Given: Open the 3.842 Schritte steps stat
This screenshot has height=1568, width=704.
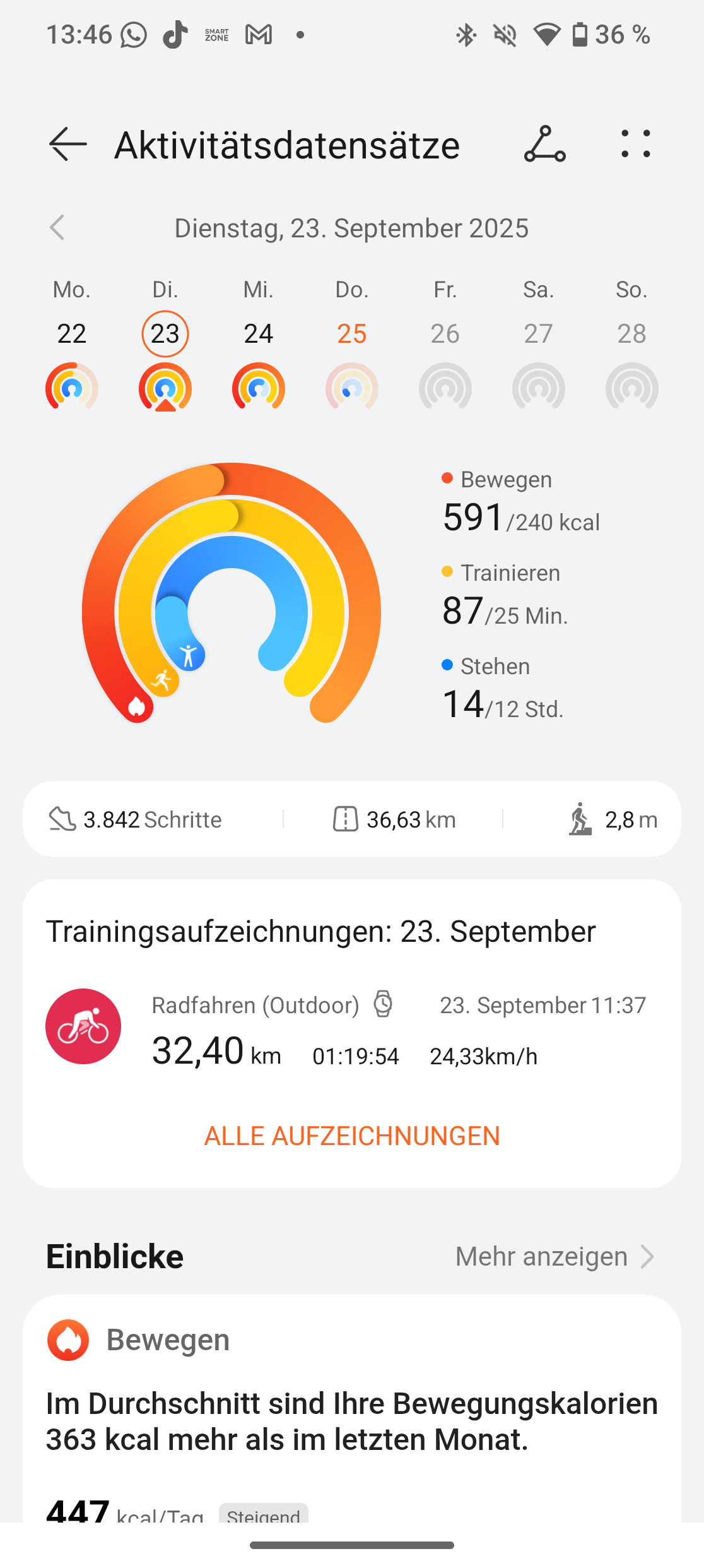Looking at the screenshot, I should click(136, 819).
